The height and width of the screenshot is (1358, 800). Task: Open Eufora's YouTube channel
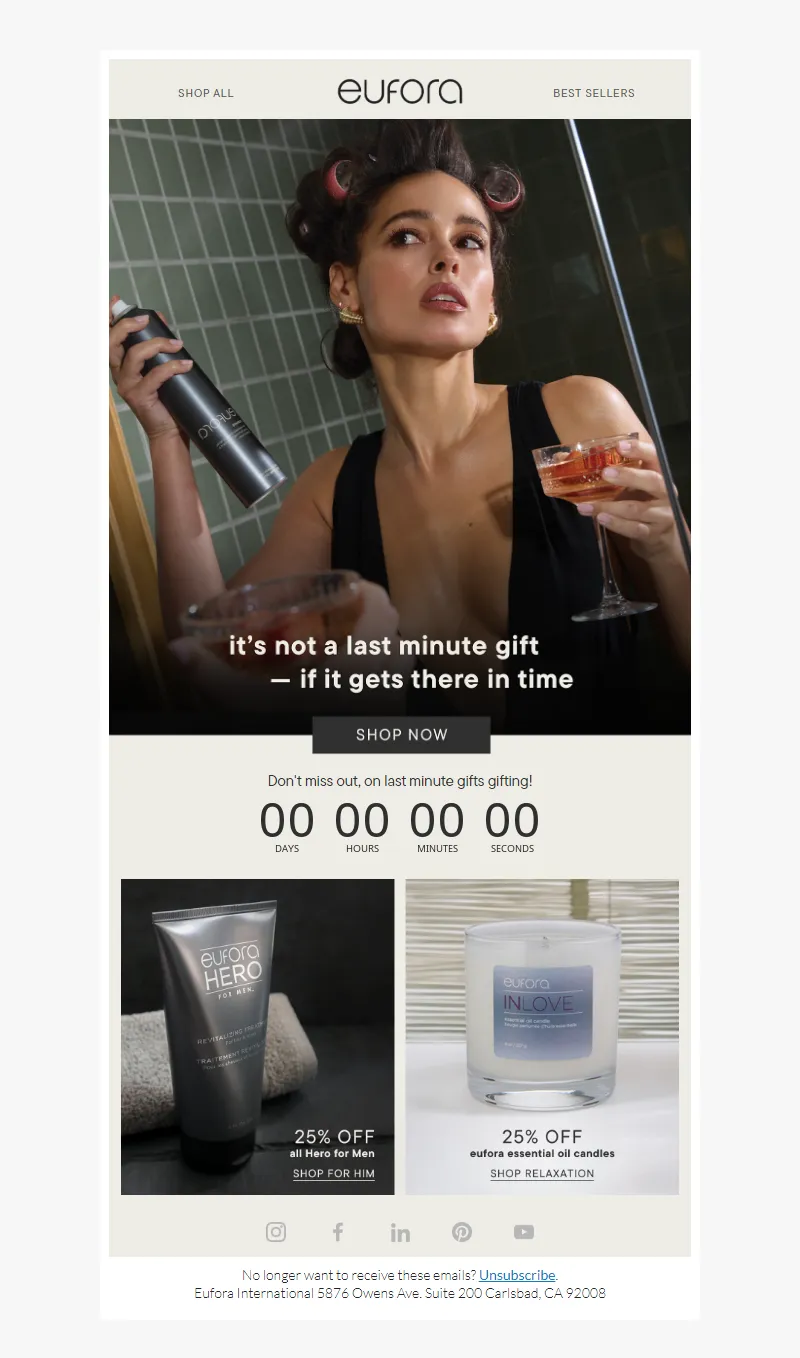pyautogui.click(x=524, y=1232)
